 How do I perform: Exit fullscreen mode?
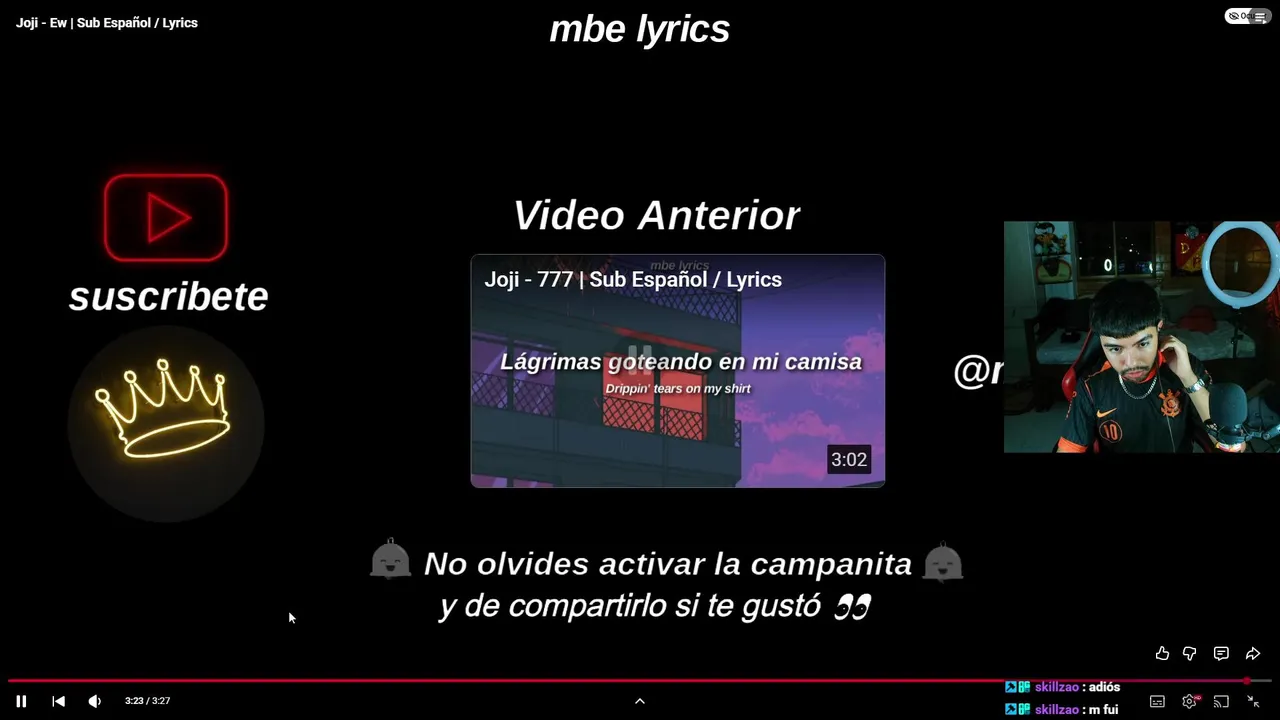pyautogui.click(x=1253, y=701)
